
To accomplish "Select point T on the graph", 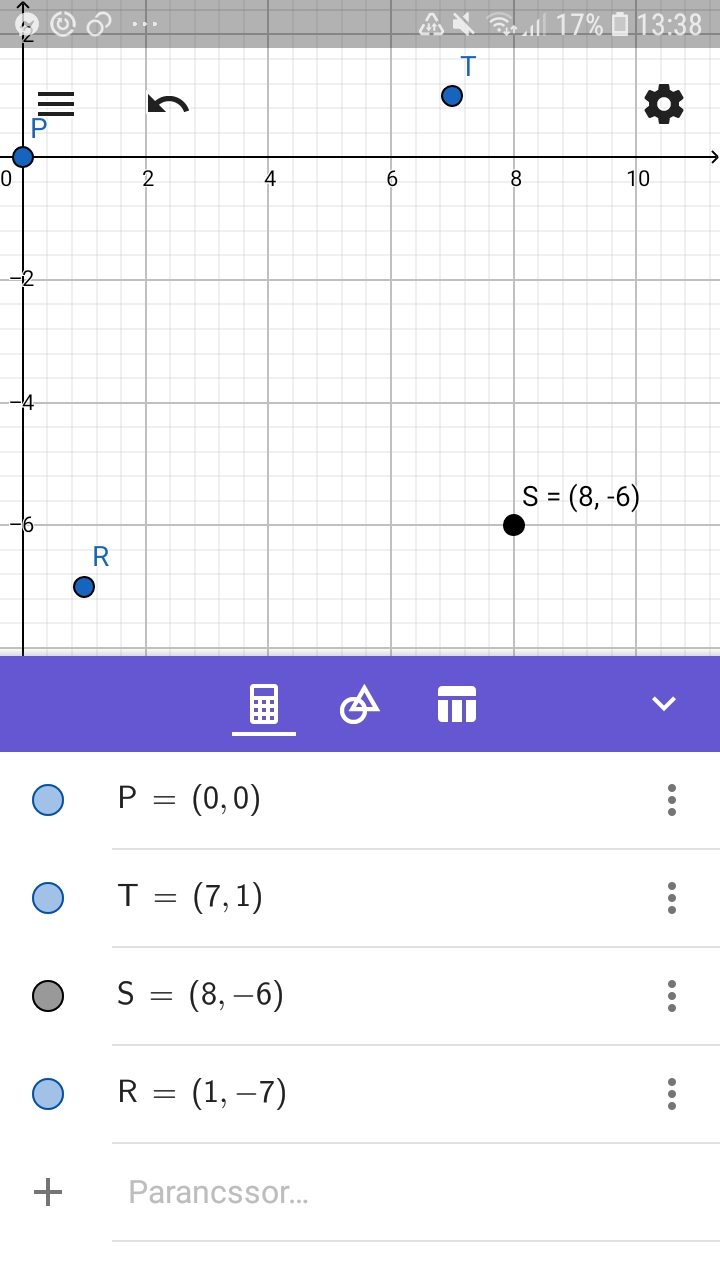I will tap(452, 96).
